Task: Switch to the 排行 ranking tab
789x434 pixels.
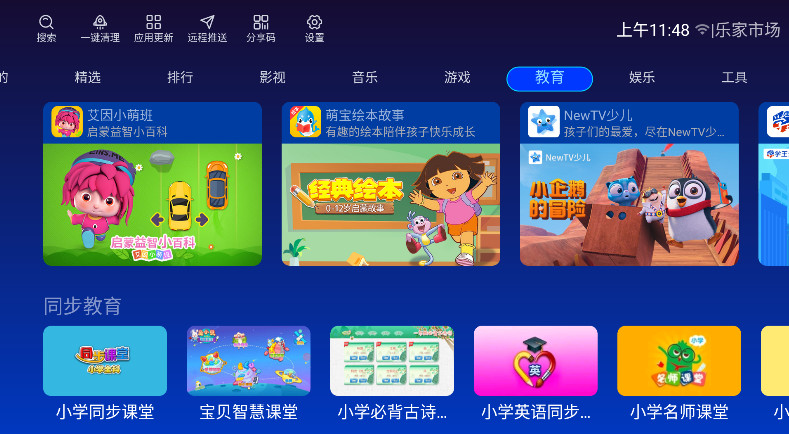Action: click(180, 77)
